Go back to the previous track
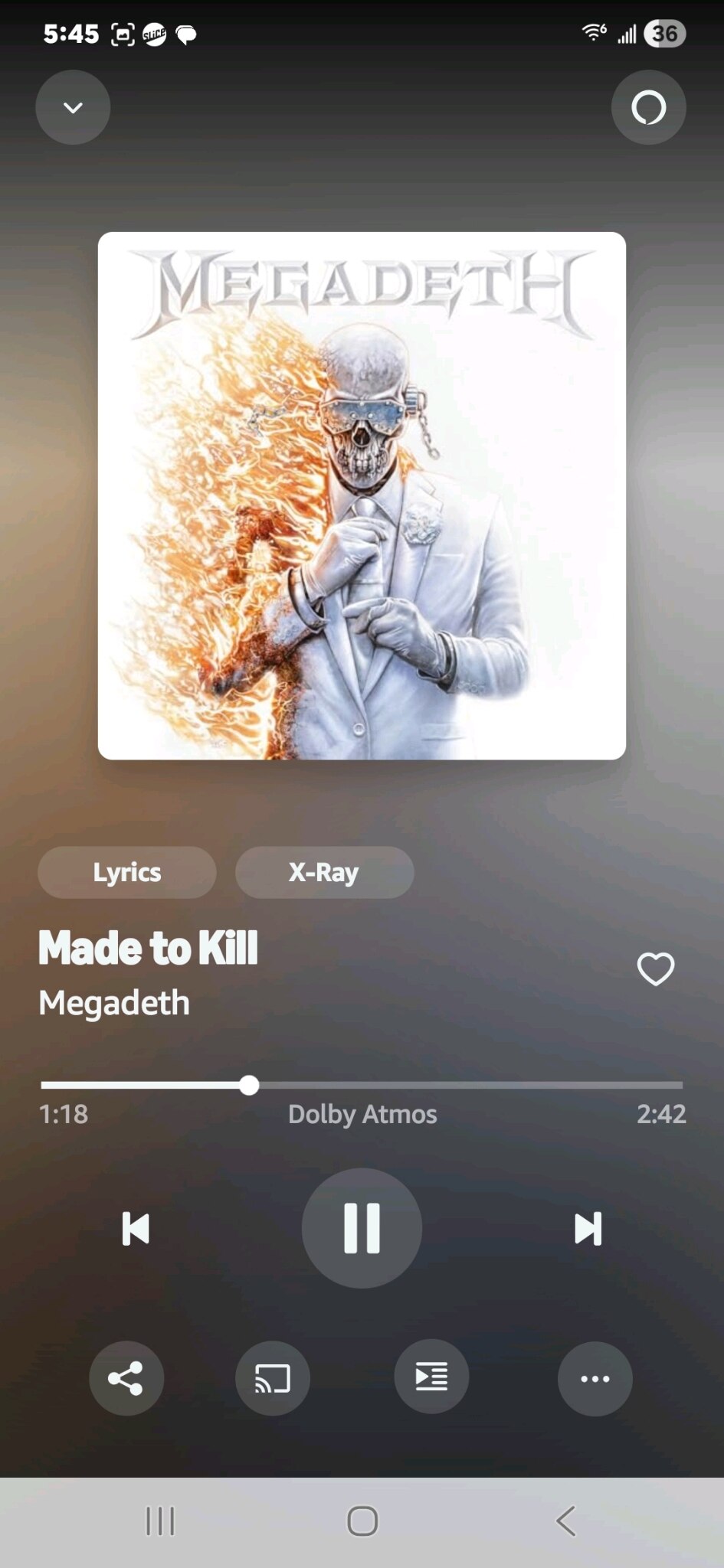724x1568 pixels. coord(136,1228)
